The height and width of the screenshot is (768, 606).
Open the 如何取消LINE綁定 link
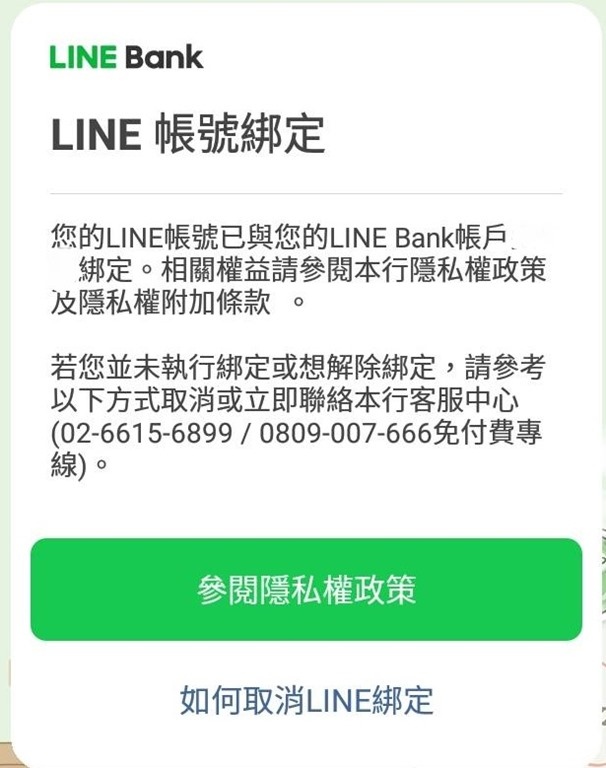[306, 700]
